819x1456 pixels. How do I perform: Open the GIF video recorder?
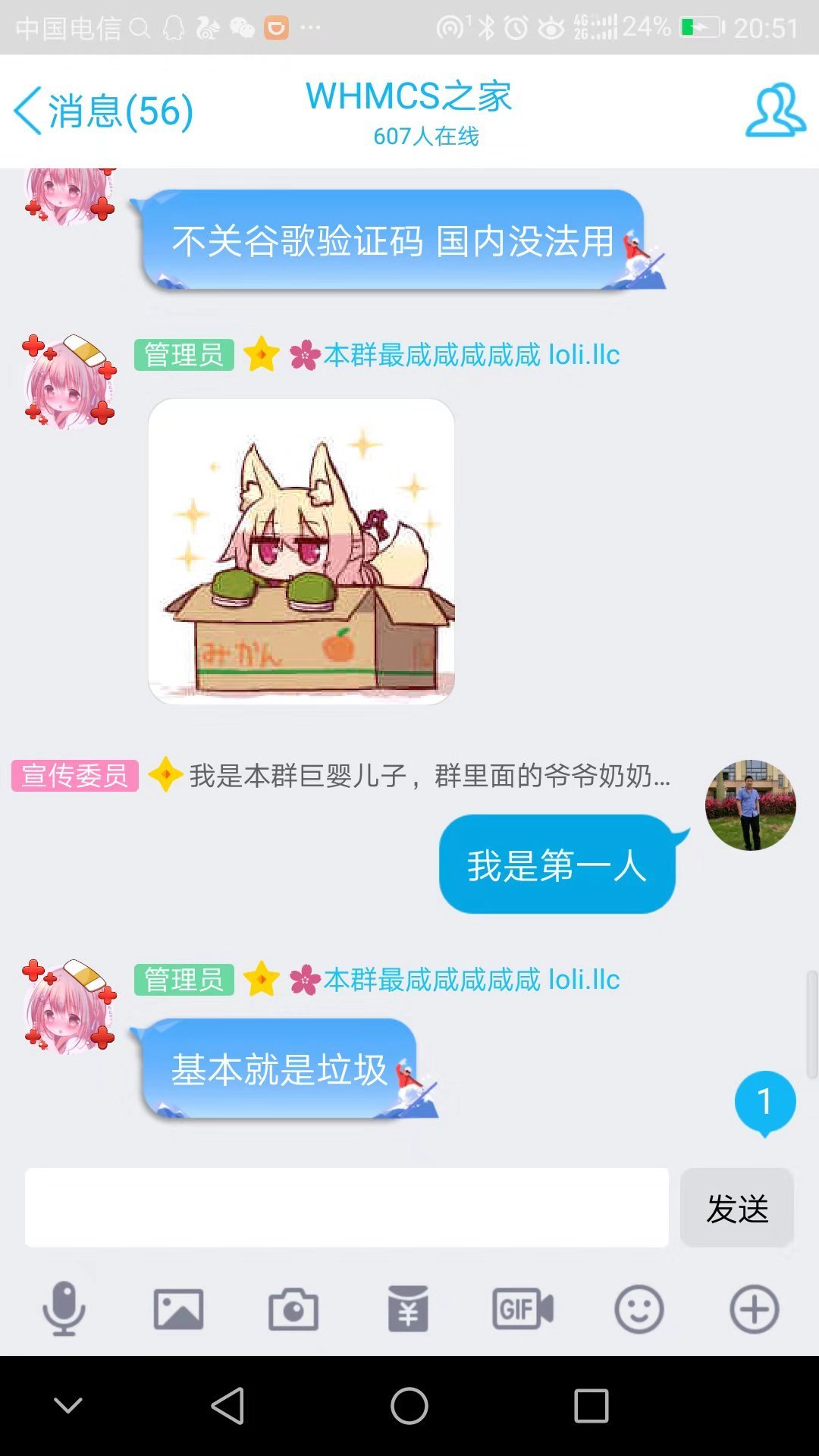tap(523, 1309)
